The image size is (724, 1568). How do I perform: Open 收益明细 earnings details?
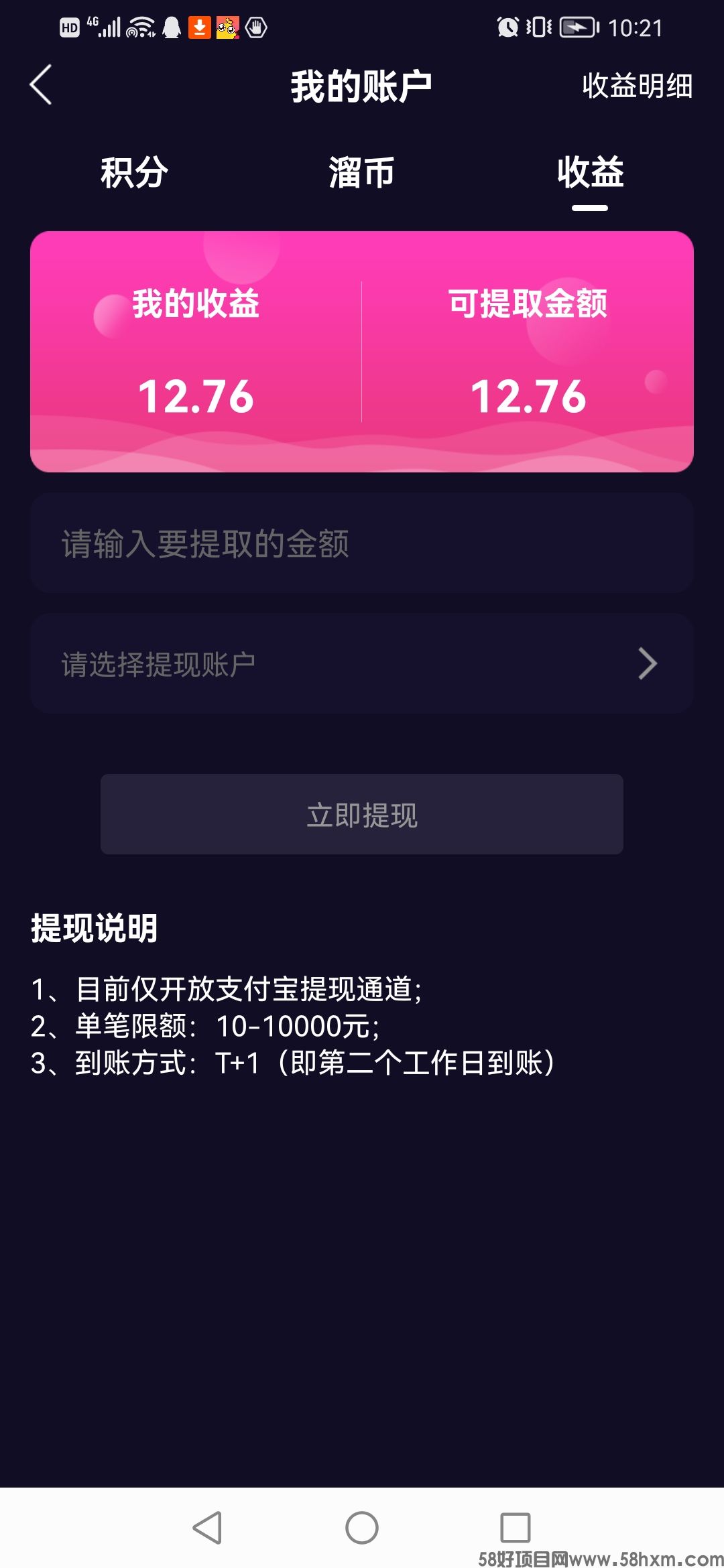tap(637, 86)
